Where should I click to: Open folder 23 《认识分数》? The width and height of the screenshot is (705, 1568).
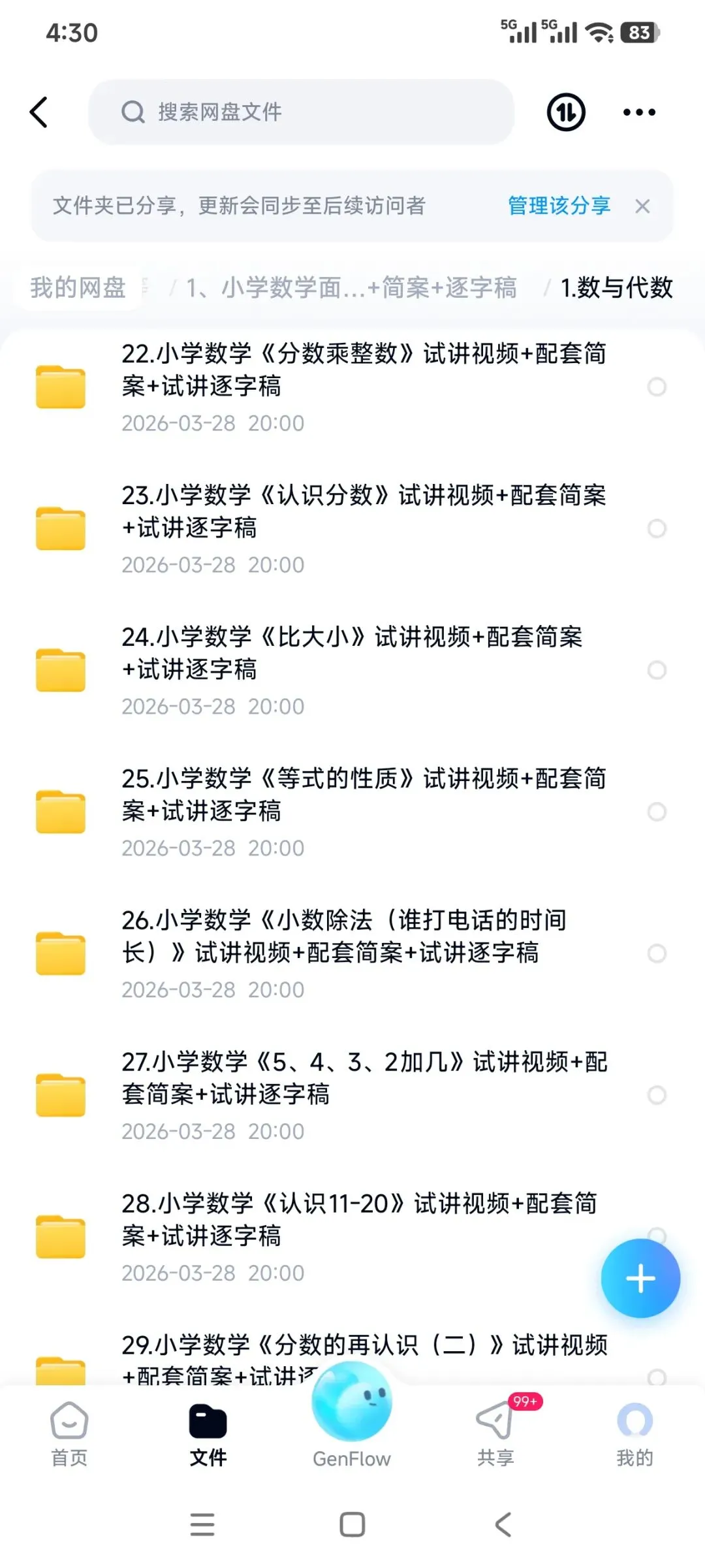click(352, 529)
